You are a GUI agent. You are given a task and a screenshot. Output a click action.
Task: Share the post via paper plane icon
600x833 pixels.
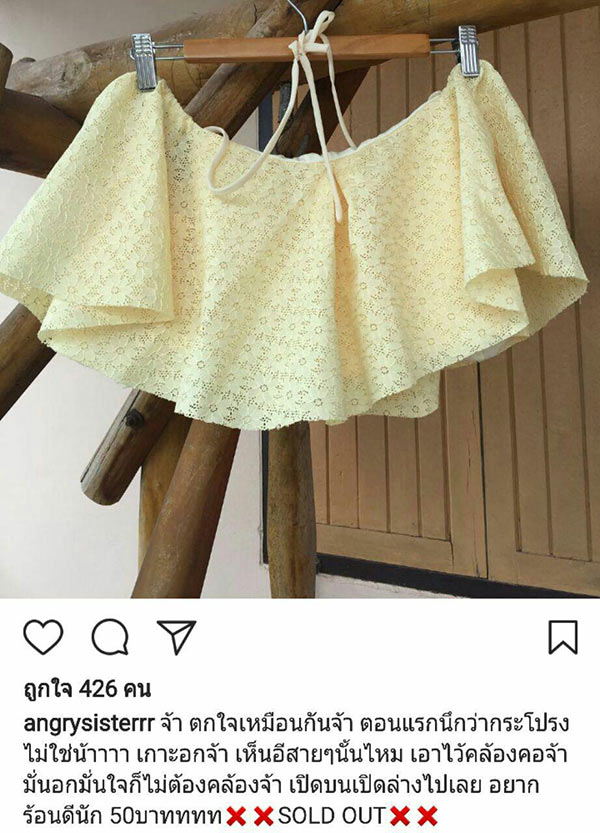(176, 636)
